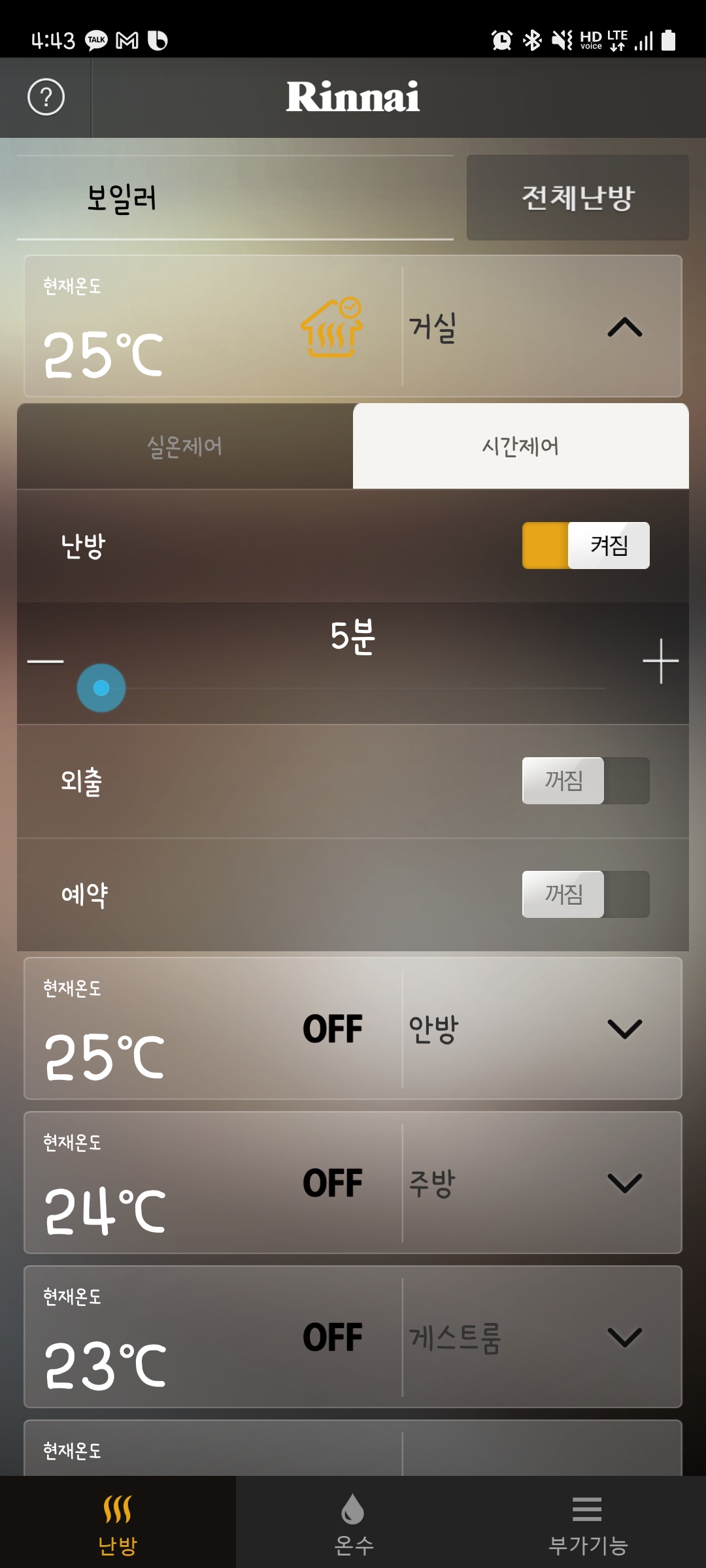706x1568 pixels.
Task: Open the 부가기능 menu tab
Action: 587,1522
